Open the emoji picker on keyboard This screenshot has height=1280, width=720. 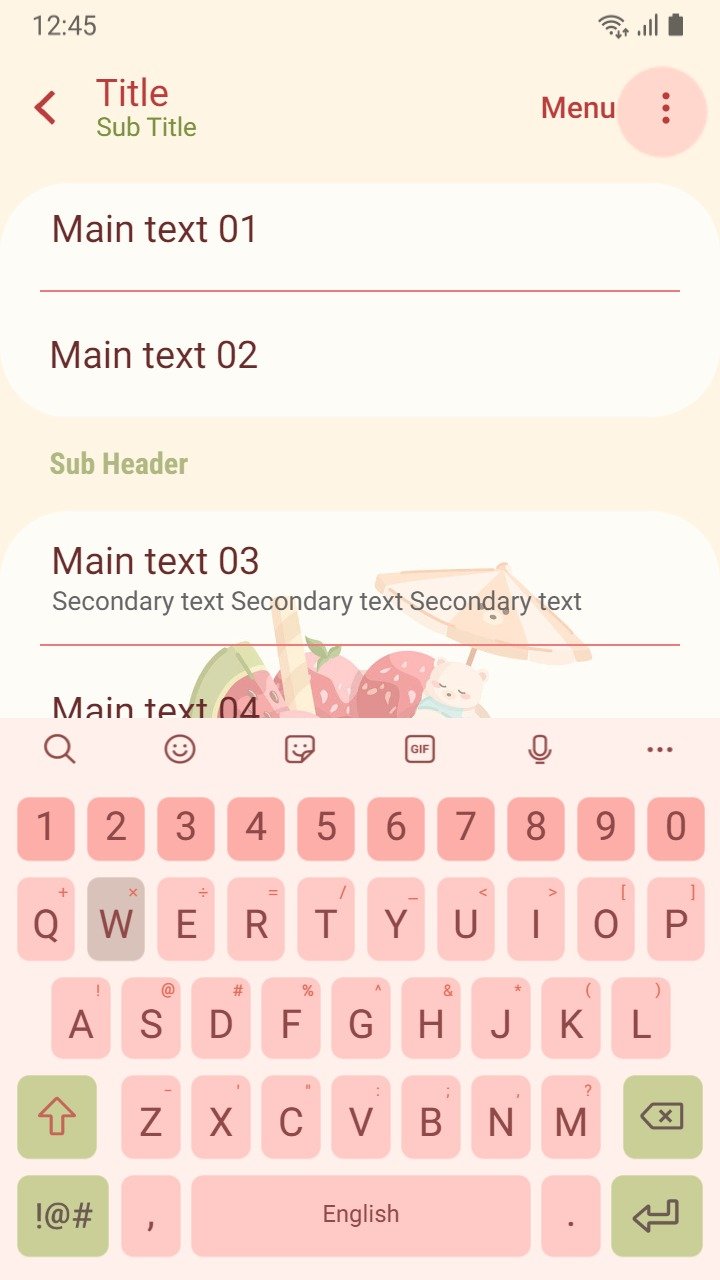(180, 748)
